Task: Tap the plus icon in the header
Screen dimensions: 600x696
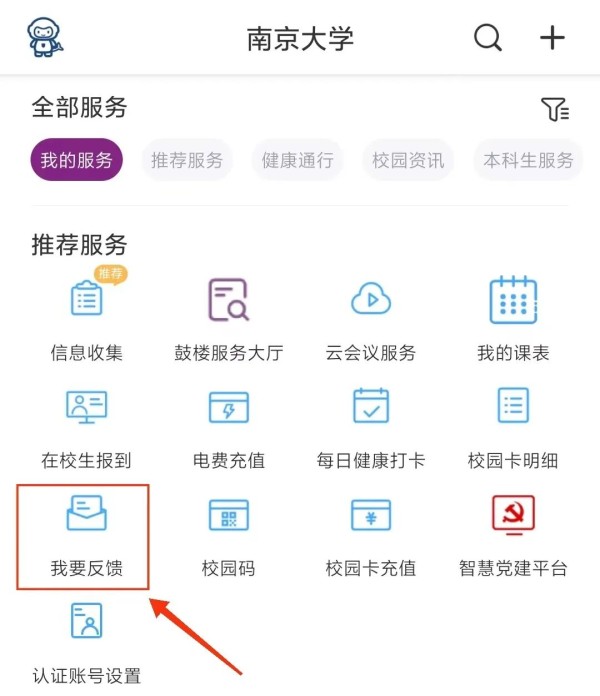Action: click(x=552, y=38)
